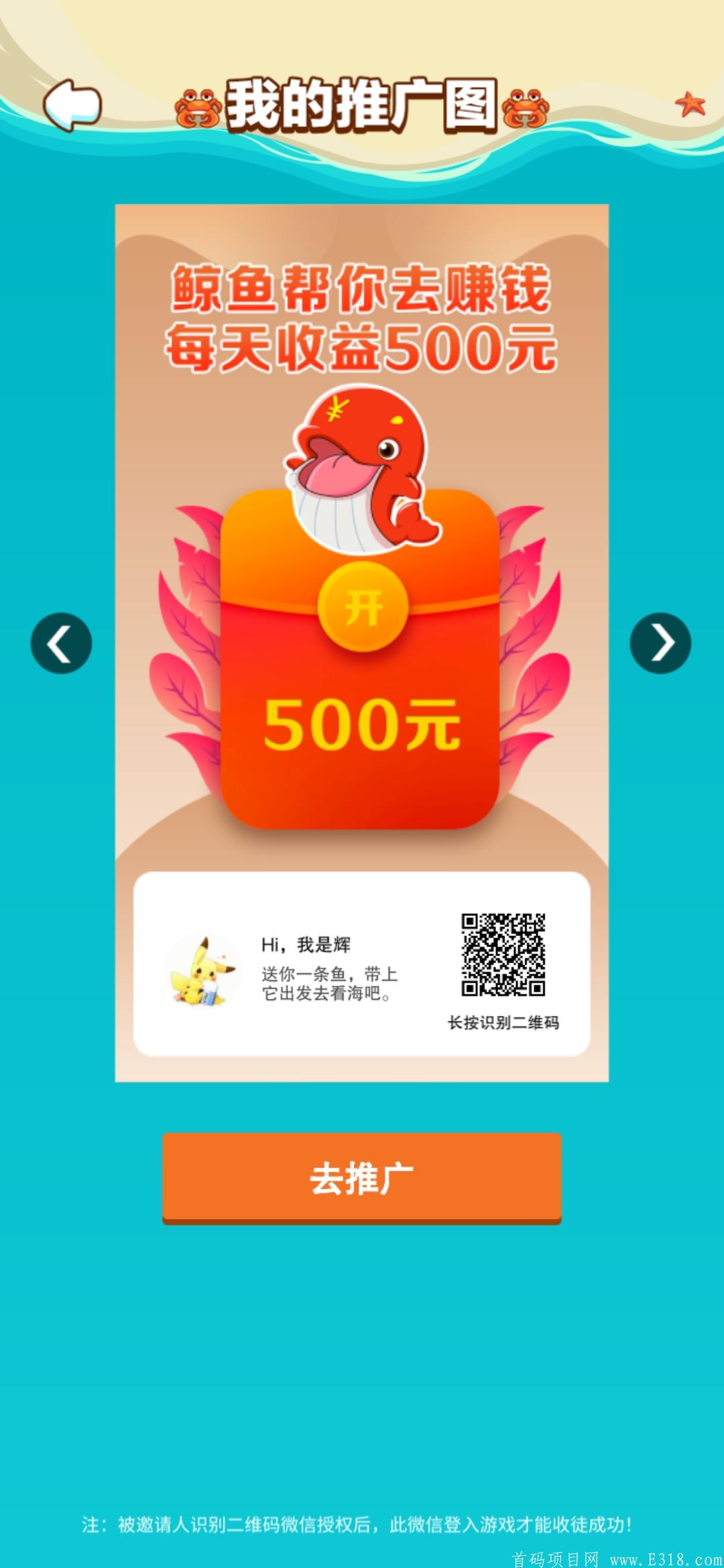
Task: Tap the 去推广 button
Action: (x=362, y=1178)
